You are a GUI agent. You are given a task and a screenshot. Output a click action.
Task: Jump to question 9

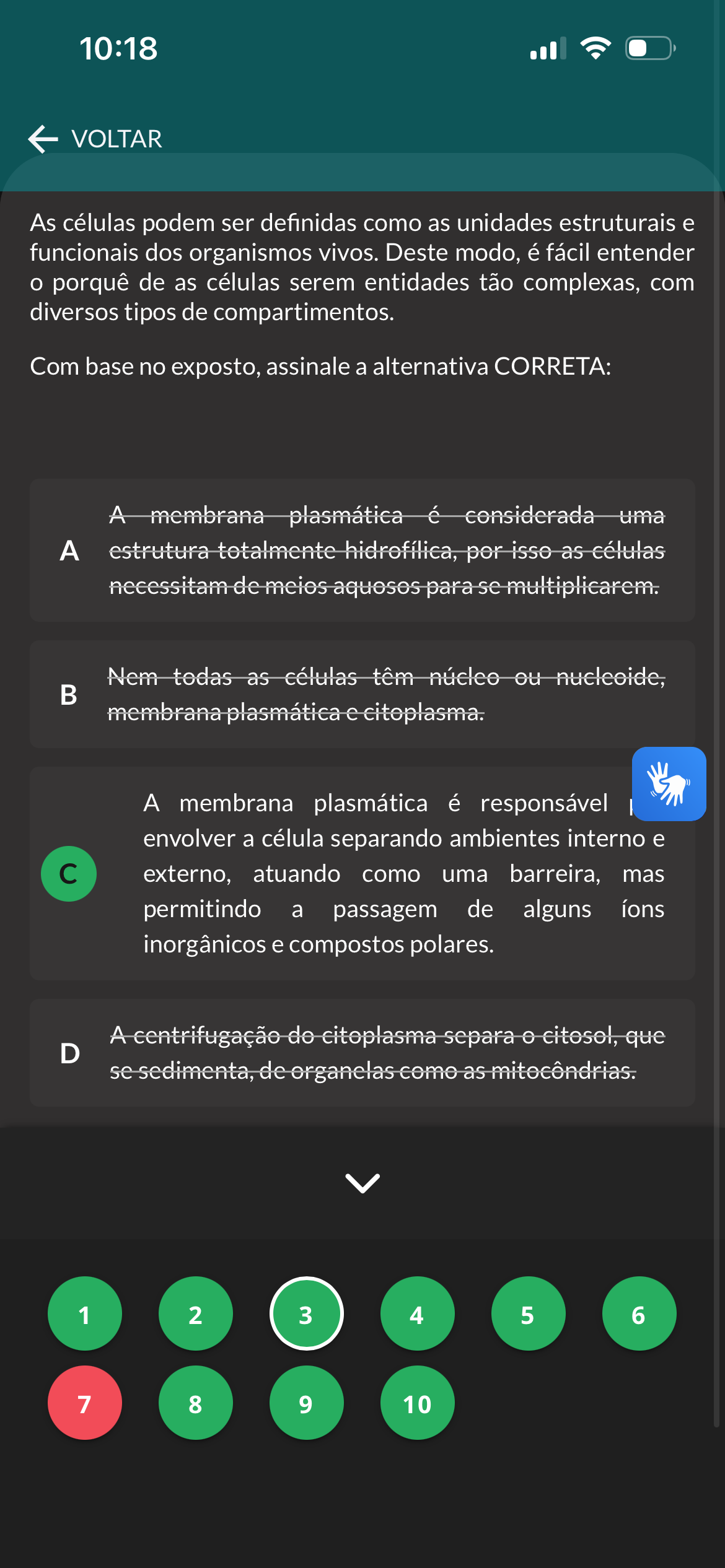click(307, 1403)
